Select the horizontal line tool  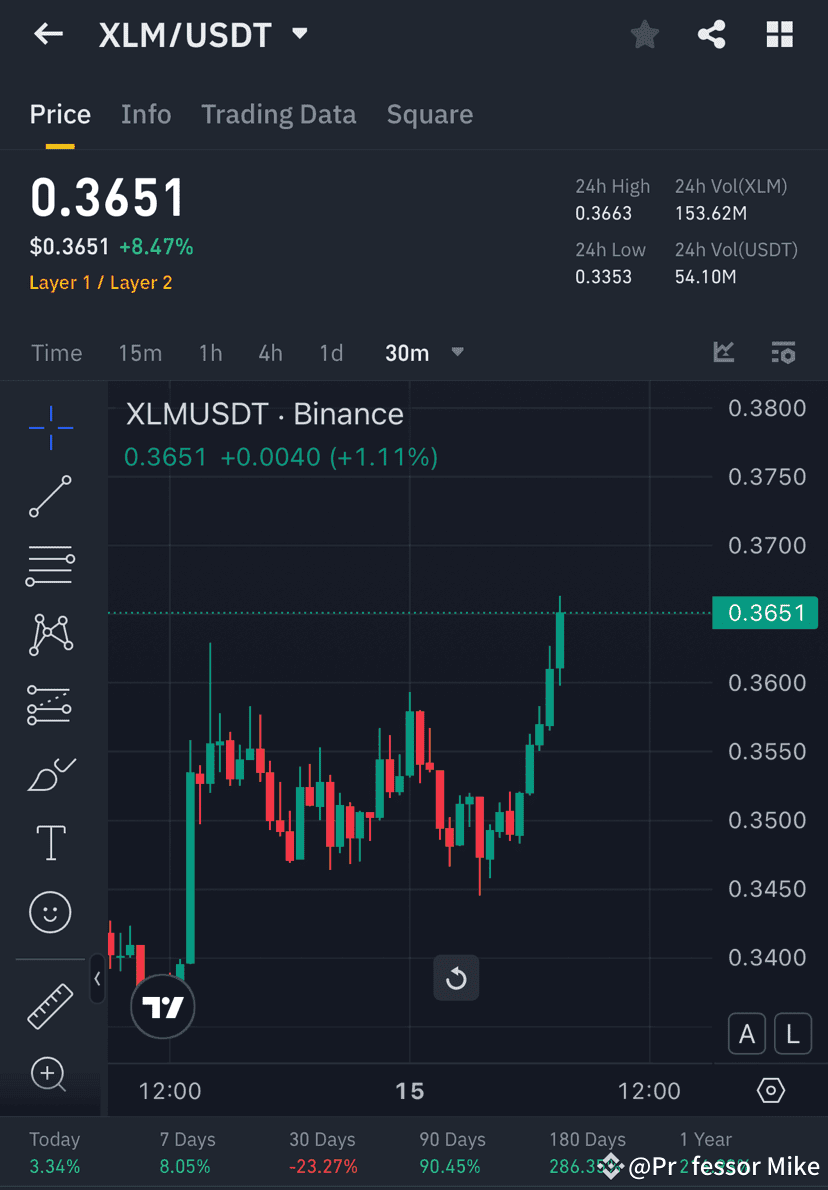coord(50,566)
